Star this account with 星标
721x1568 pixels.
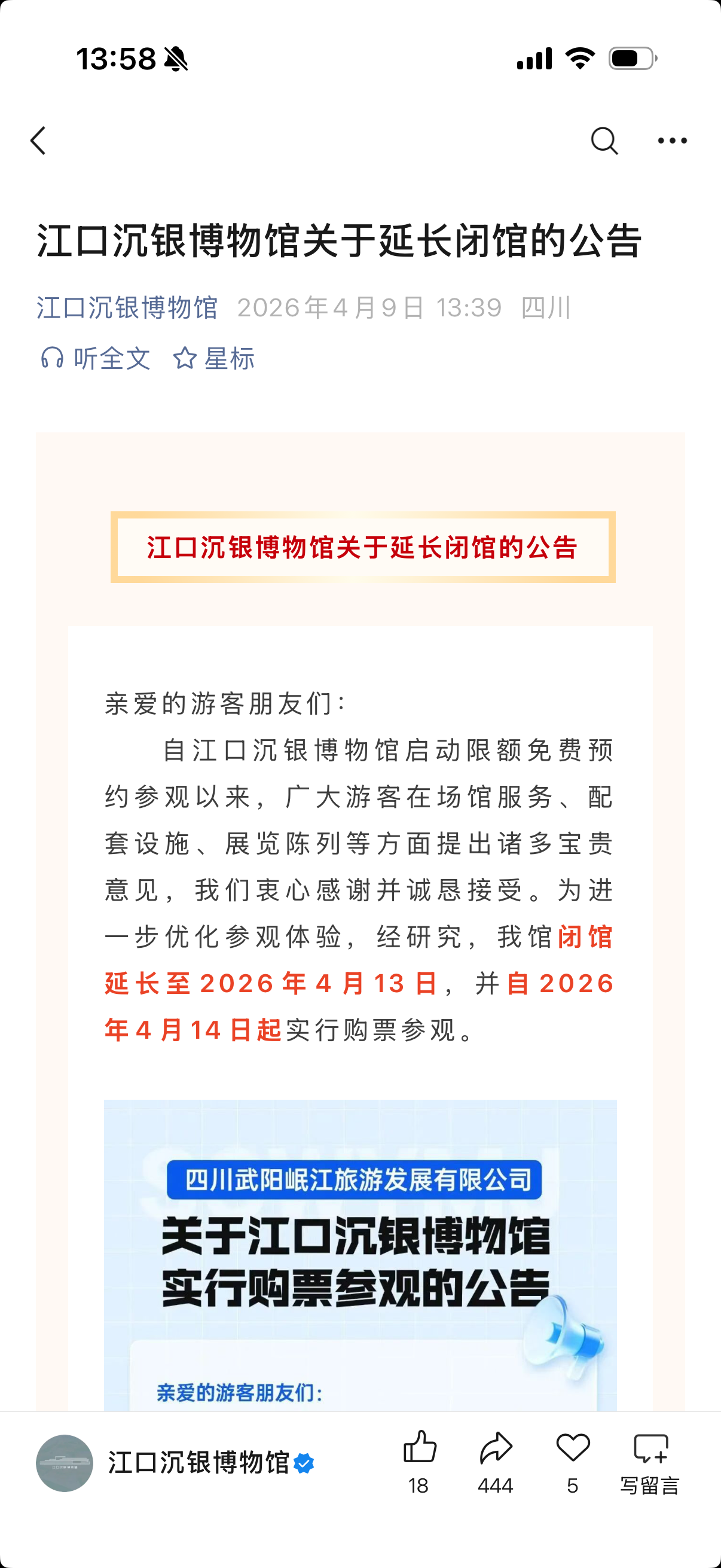point(213,359)
